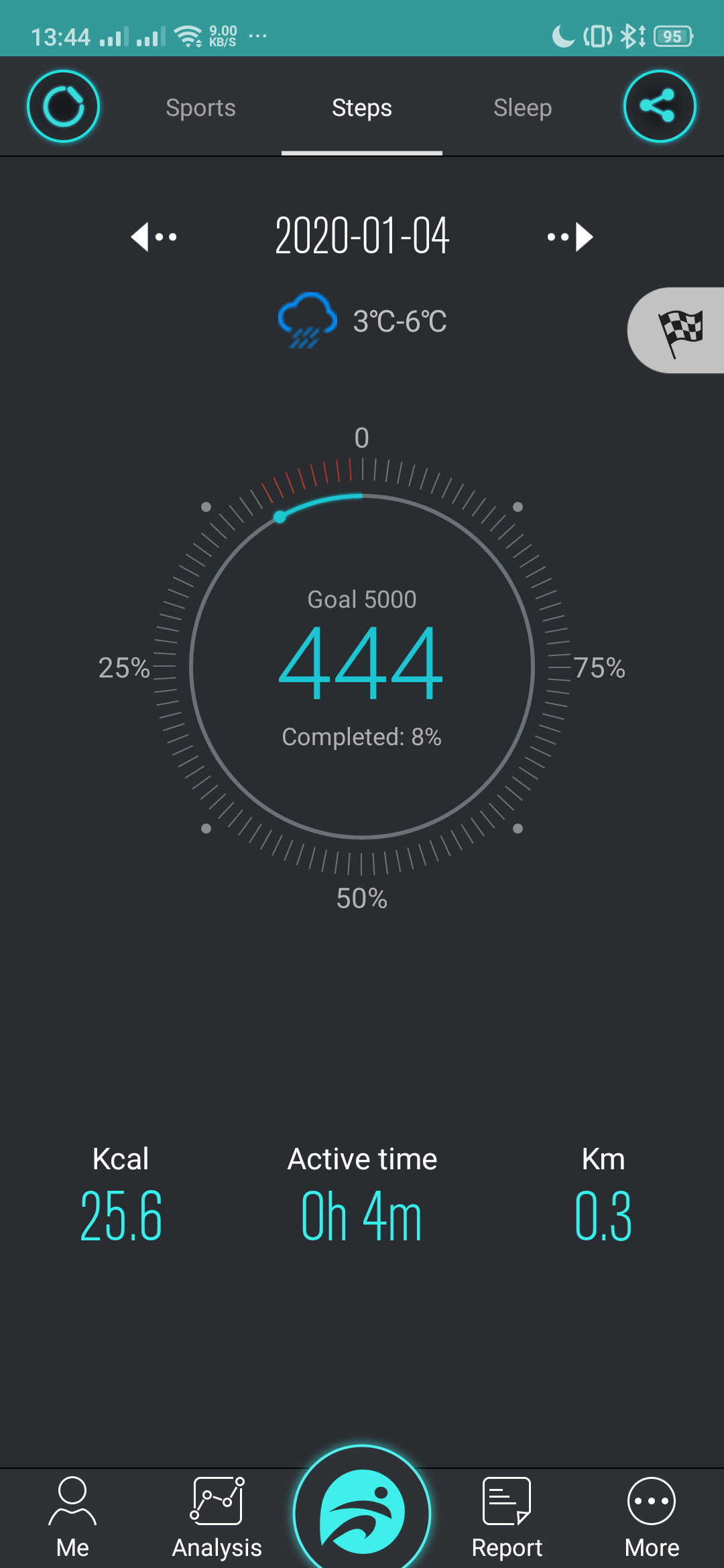Viewport: 724px width, 1568px height.
Task: Open the Analysis tab
Action: 217,1518
